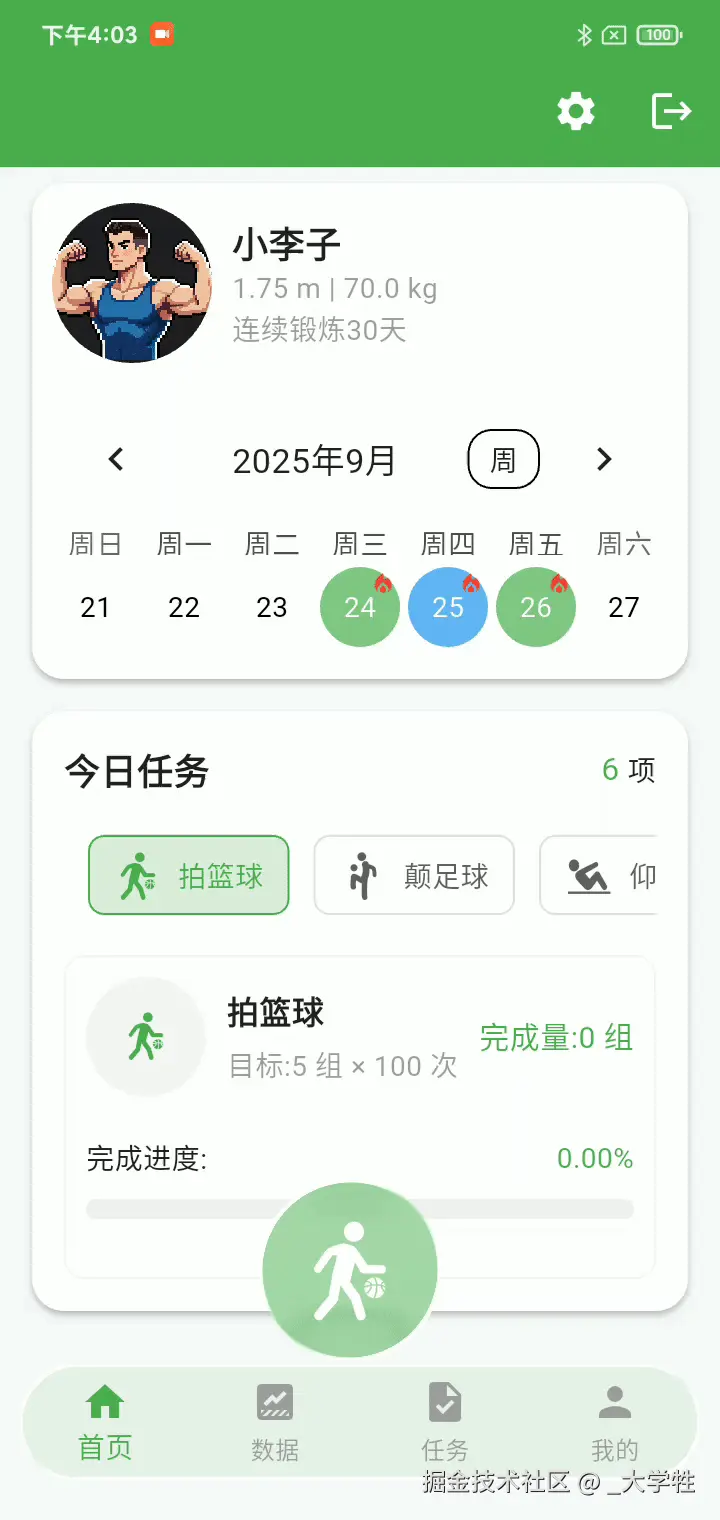Go to the 我的 tab
This screenshot has width=720, height=1520.
615,1422
